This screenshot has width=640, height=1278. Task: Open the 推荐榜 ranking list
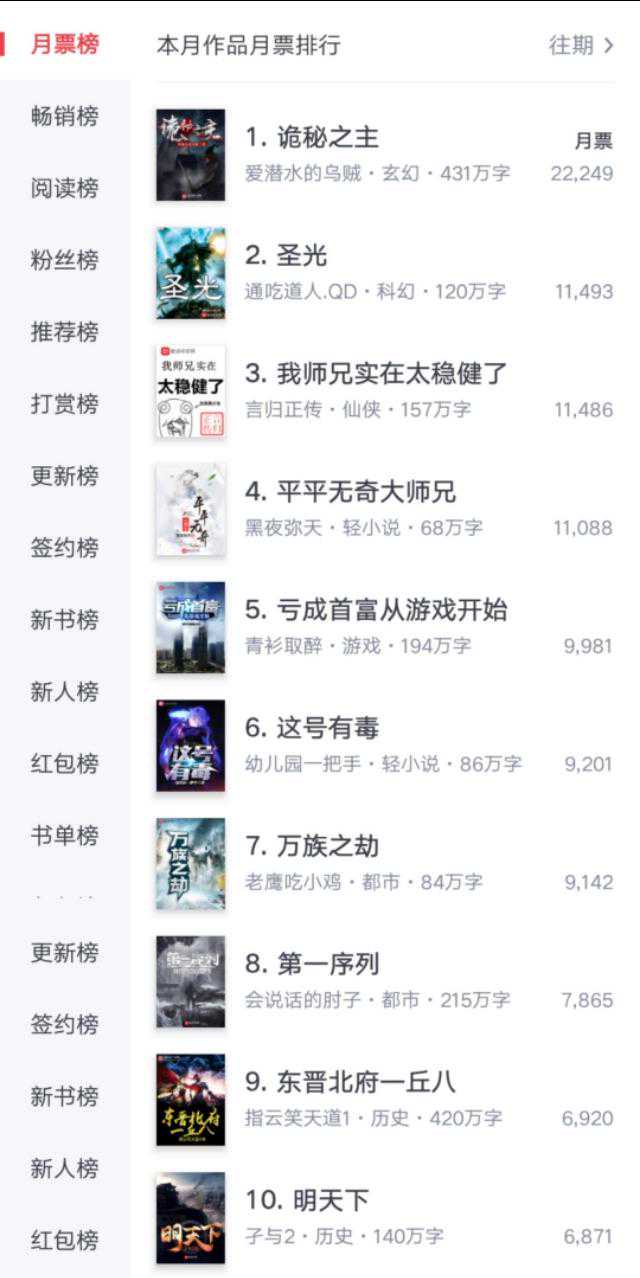click(65, 332)
